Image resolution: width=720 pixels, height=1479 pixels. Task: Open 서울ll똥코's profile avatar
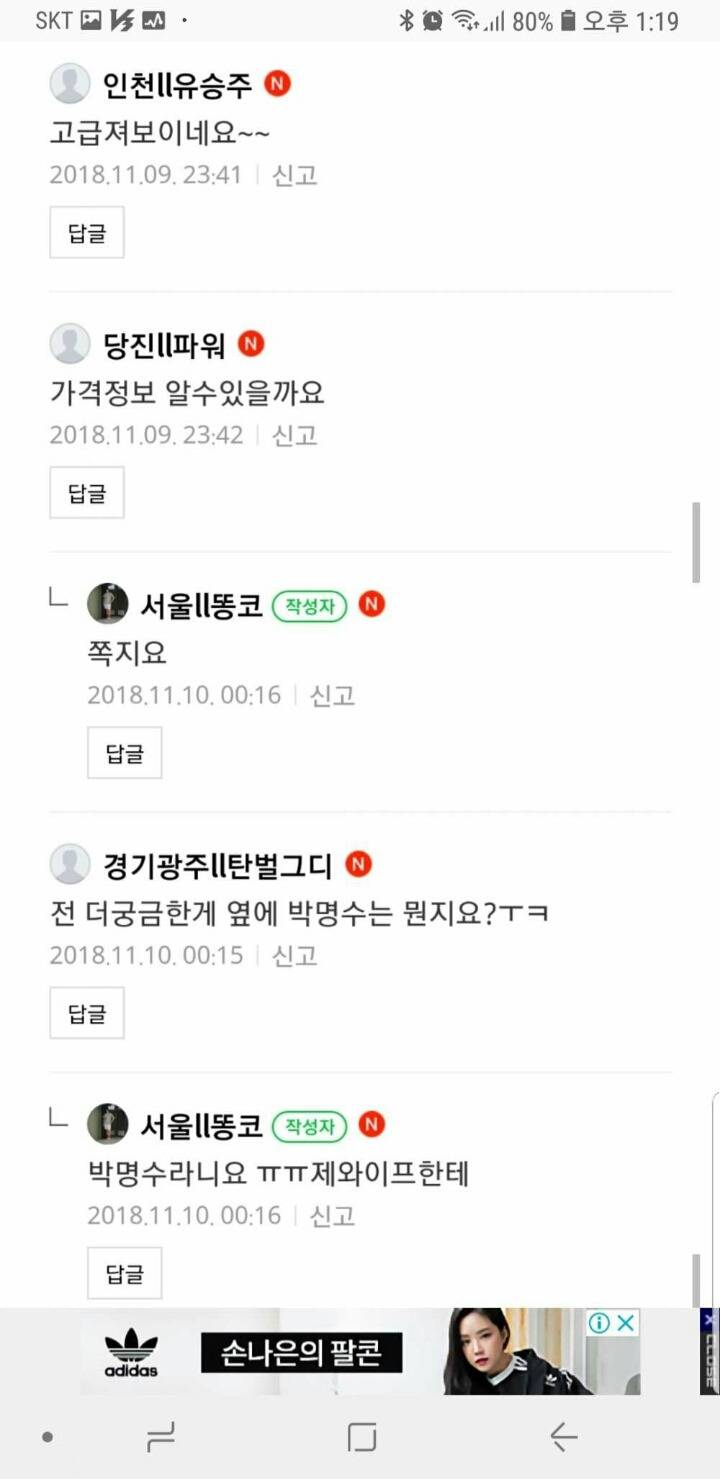point(109,604)
